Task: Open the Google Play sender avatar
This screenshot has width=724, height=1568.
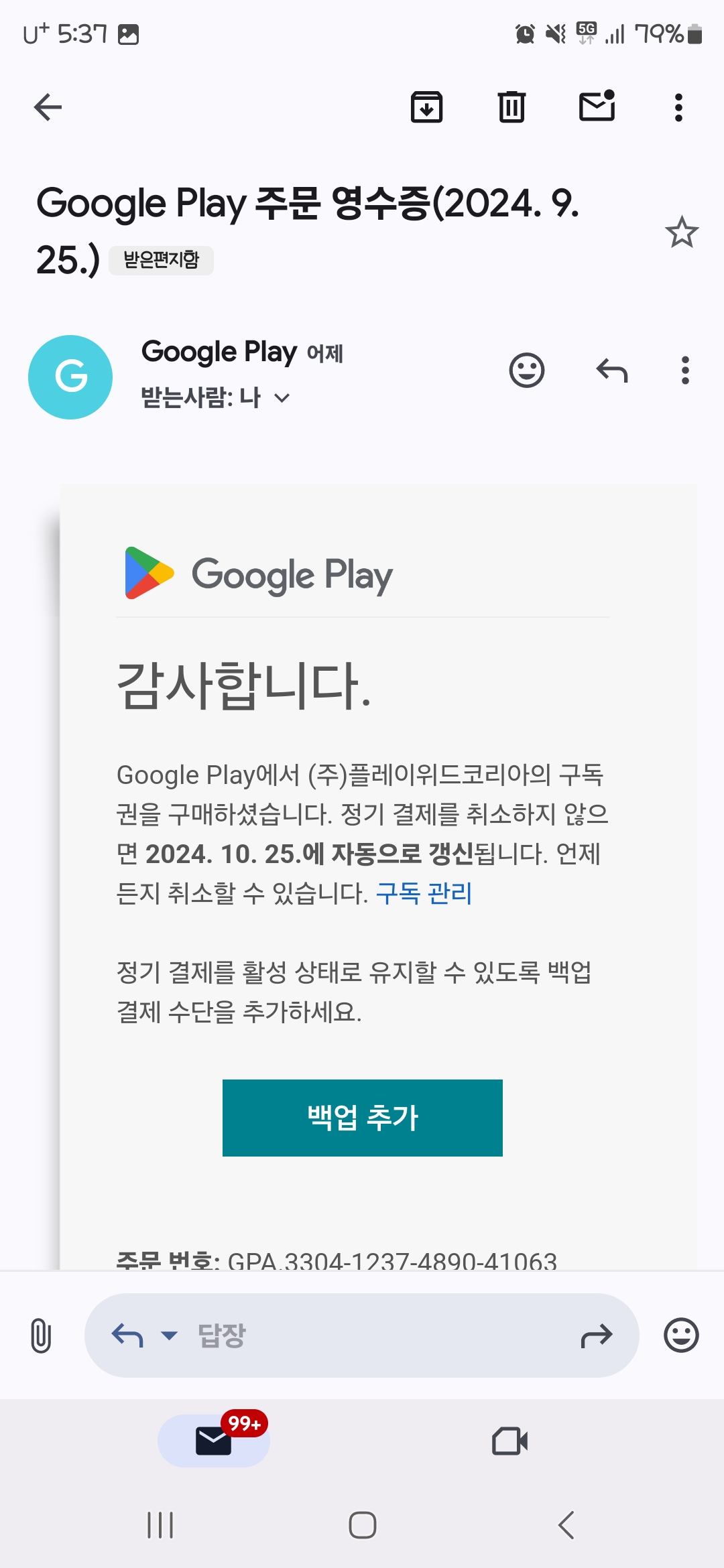Action: pyautogui.click(x=70, y=377)
